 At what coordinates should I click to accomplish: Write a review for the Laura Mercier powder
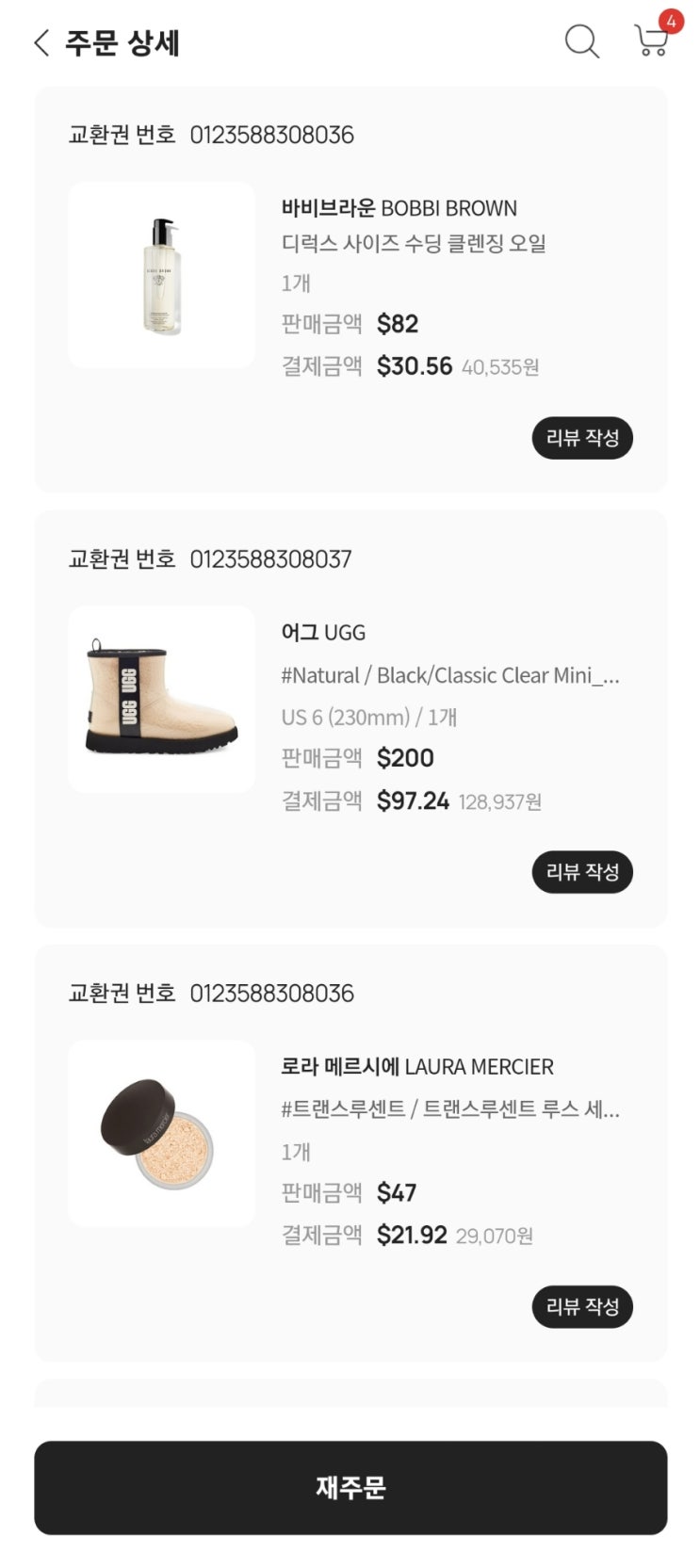coord(581,1306)
